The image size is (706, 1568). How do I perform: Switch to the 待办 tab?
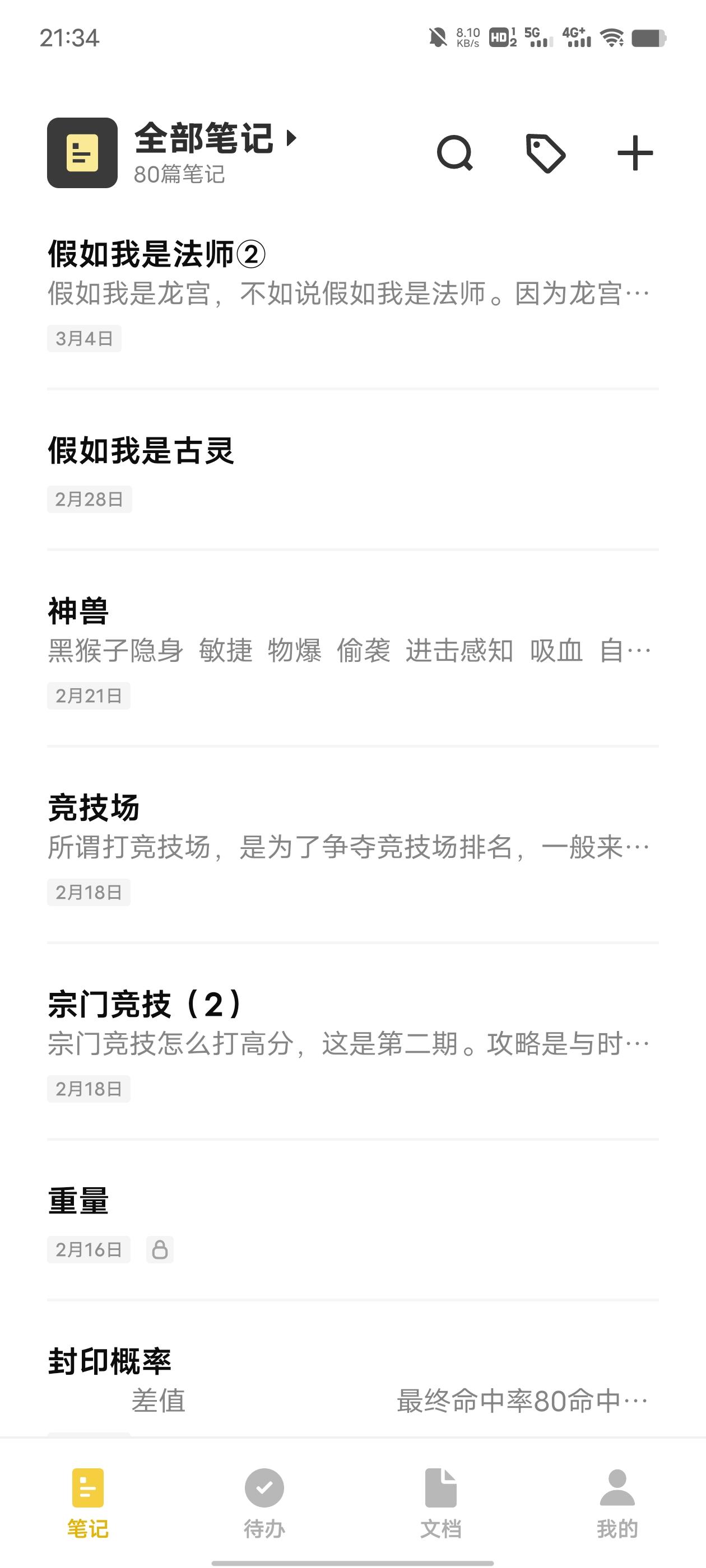pyautogui.click(x=264, y=1502)
